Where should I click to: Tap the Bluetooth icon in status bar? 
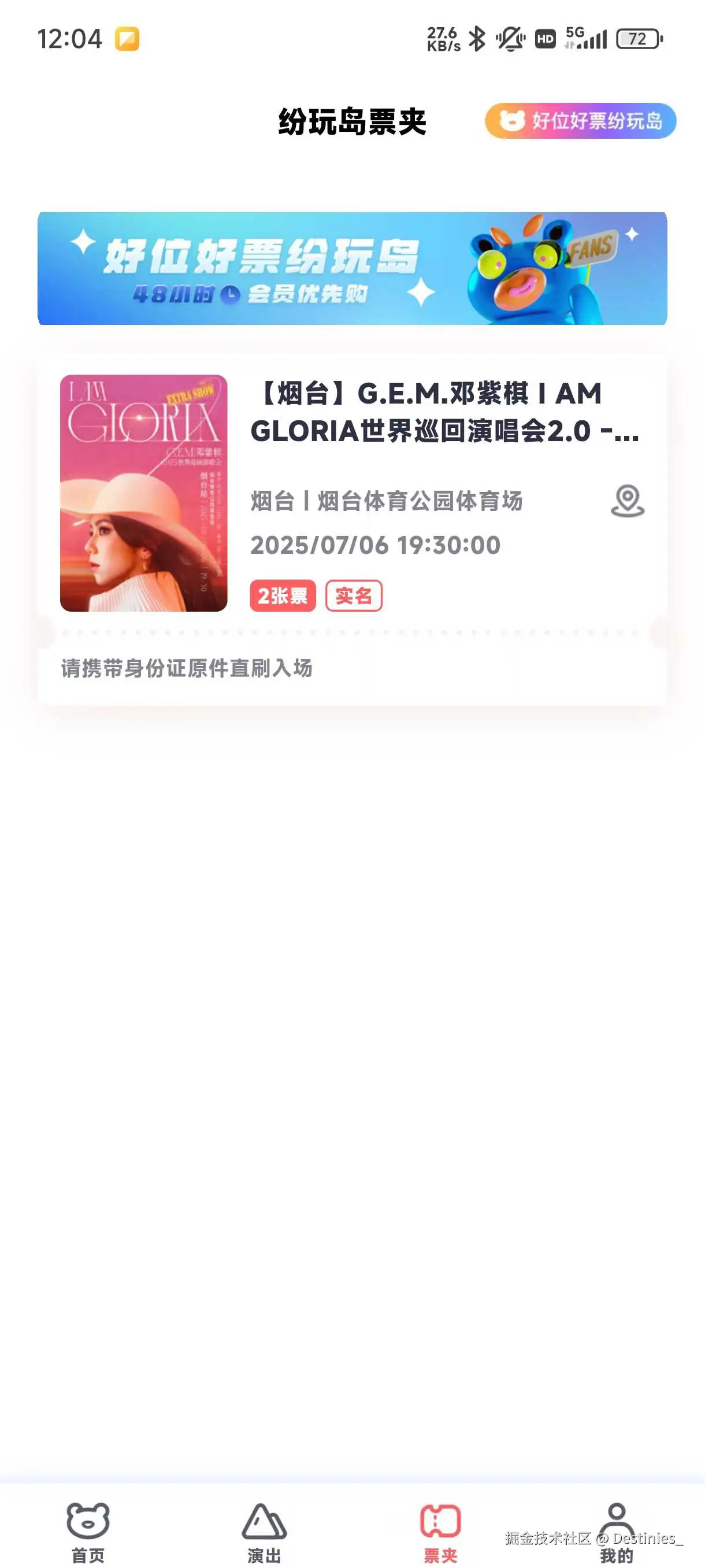(476, 39)
